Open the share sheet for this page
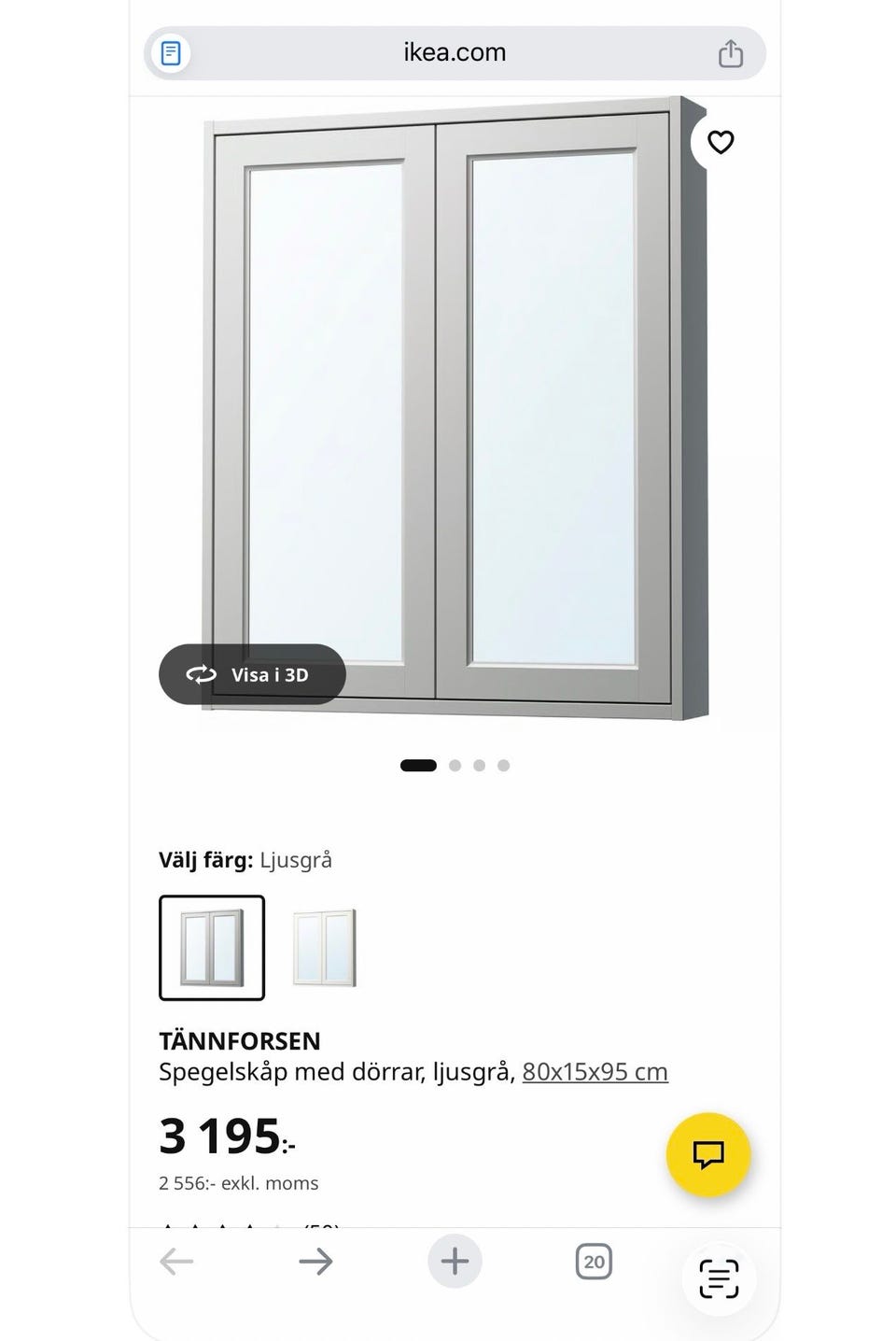The image size is (896, 1341). 731,52
